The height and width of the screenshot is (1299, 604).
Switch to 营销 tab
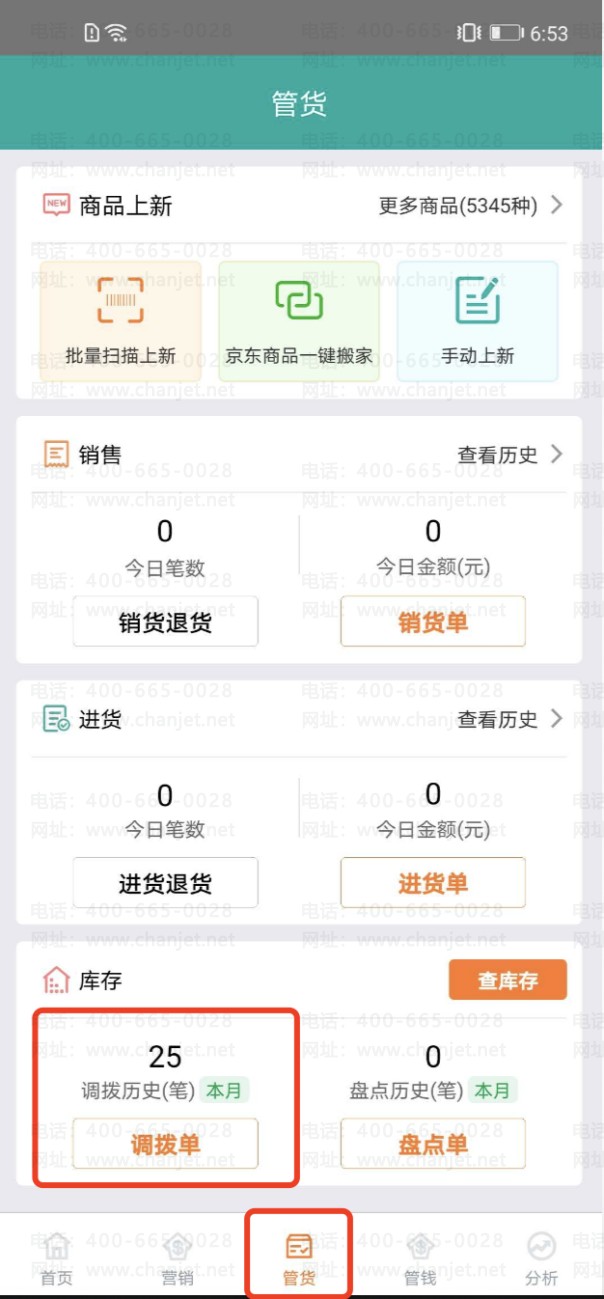(177, 1257)
